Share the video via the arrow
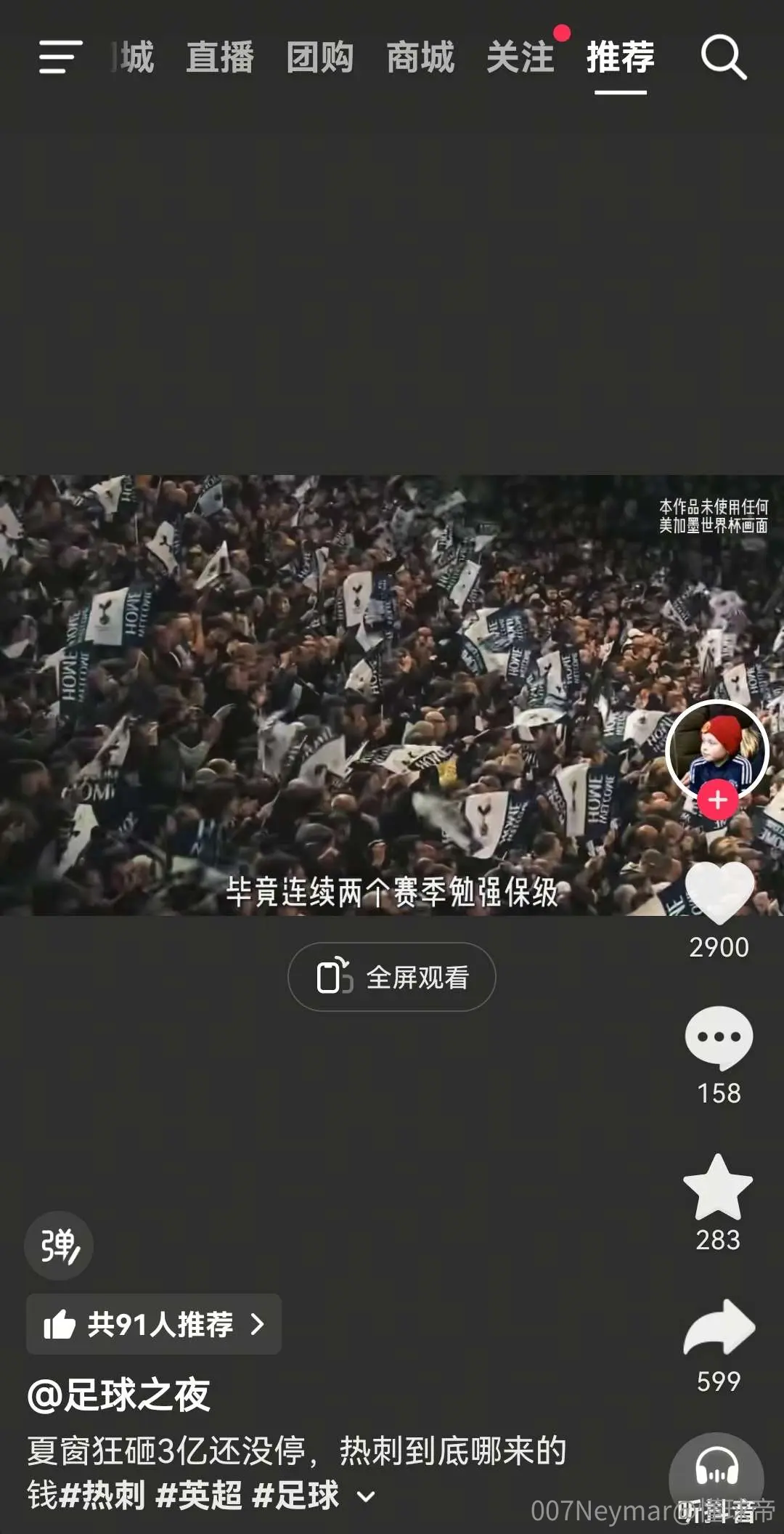Screen dimensions: 784x1534 coord(719,1327)
